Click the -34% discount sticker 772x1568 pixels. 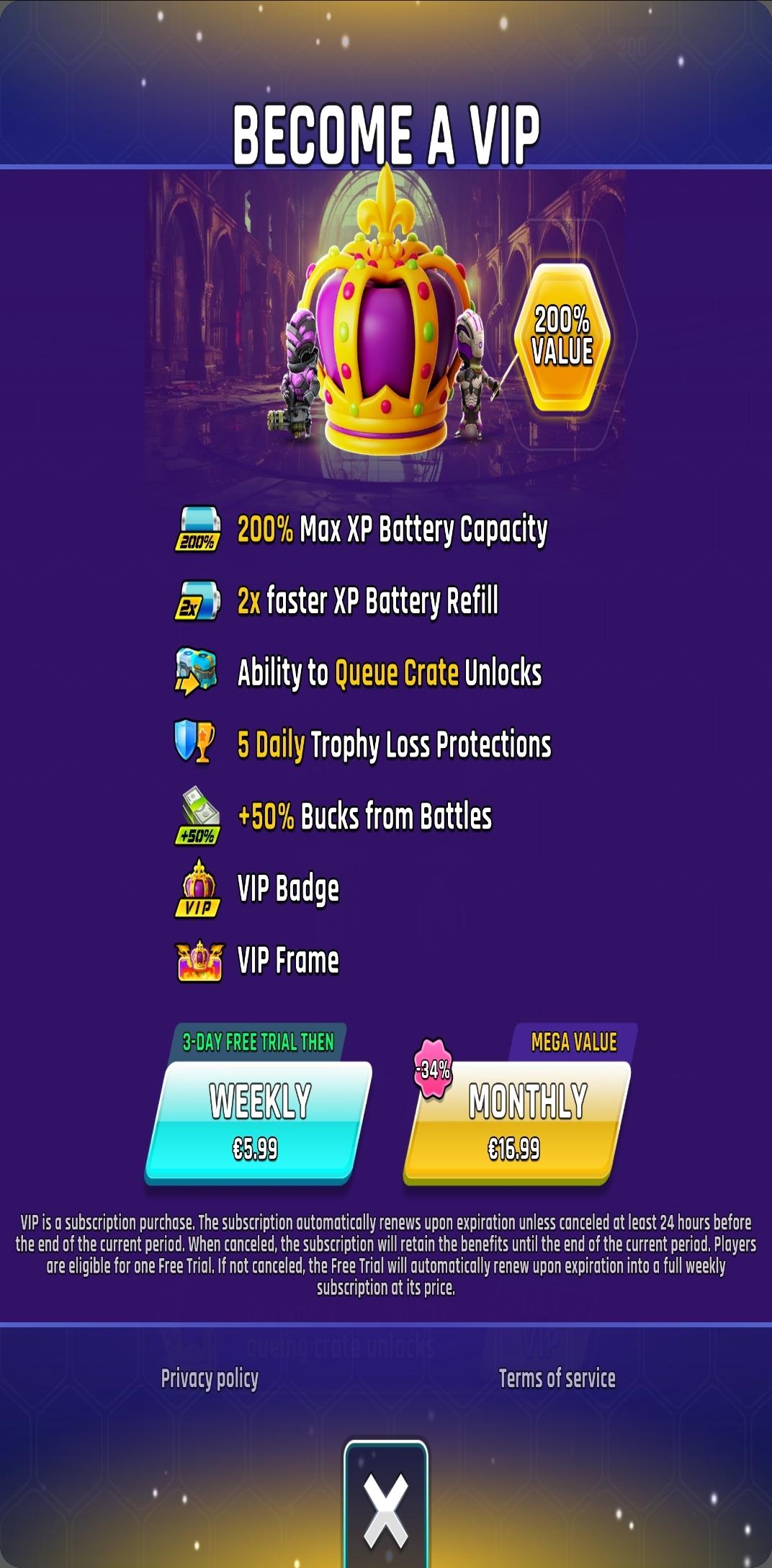[x=434, y=1073]
